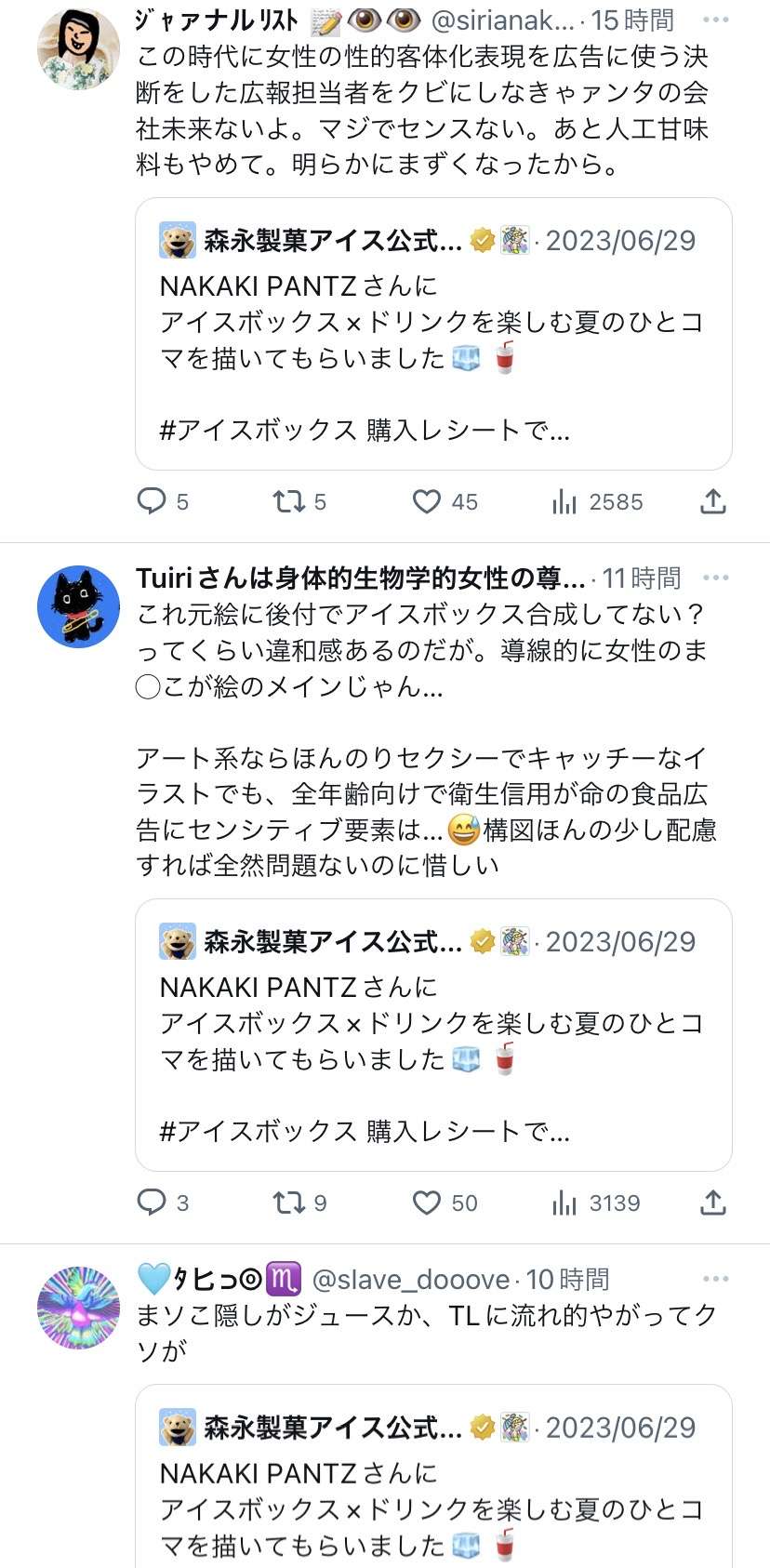770x1568 pixels.
Task: Open @sirianak's profile avatar
Action: click(79, 48)
